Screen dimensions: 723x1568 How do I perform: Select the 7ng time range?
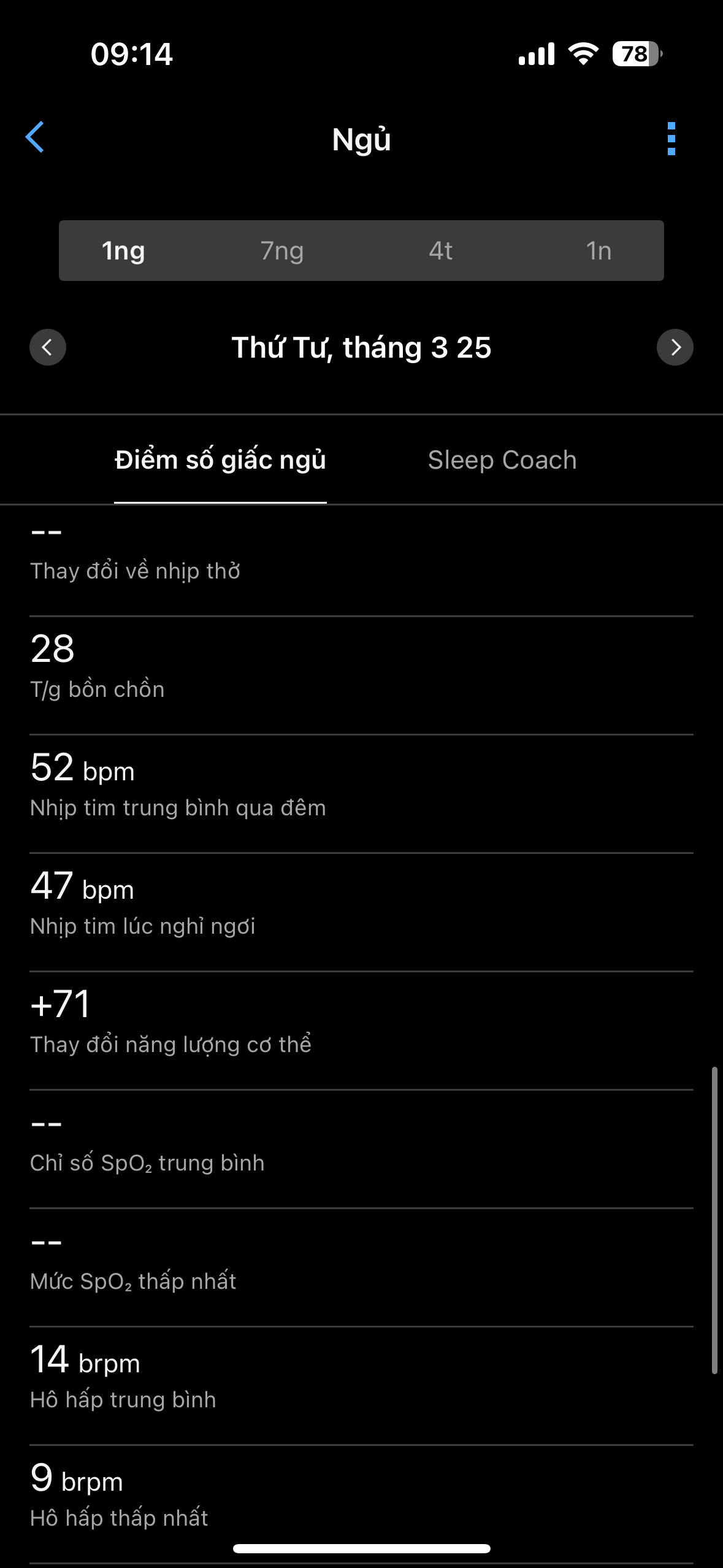click(x=283, y=250)
